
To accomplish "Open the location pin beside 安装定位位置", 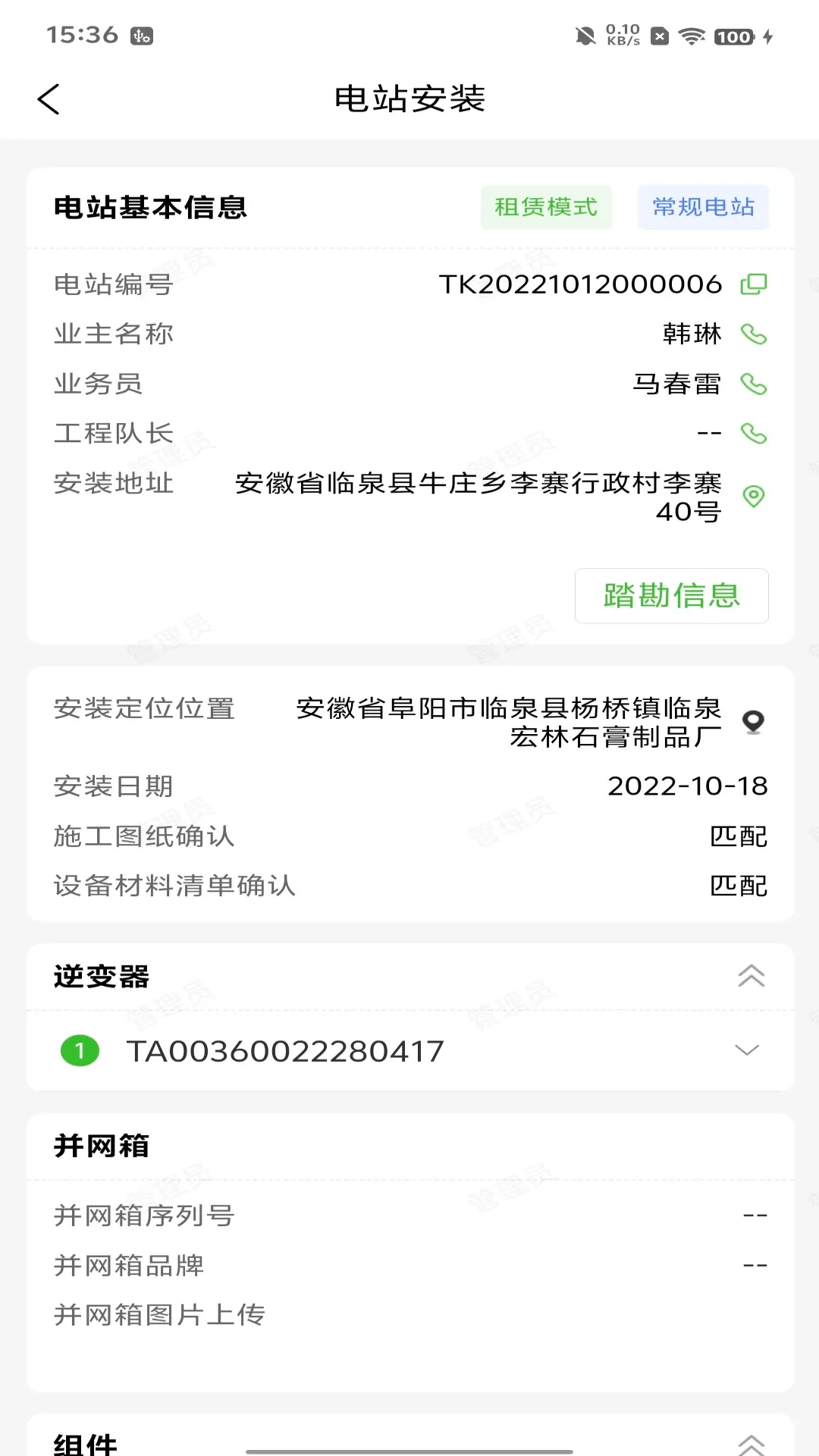I will (x=753, y=722).
